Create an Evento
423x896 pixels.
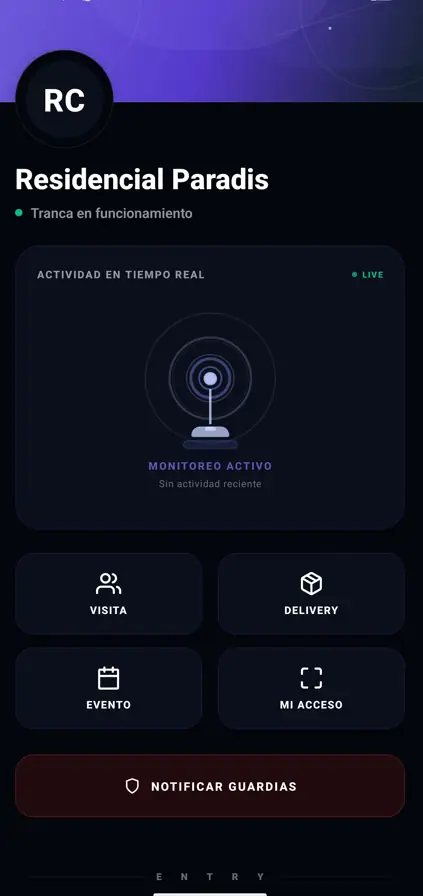(109, 688)
